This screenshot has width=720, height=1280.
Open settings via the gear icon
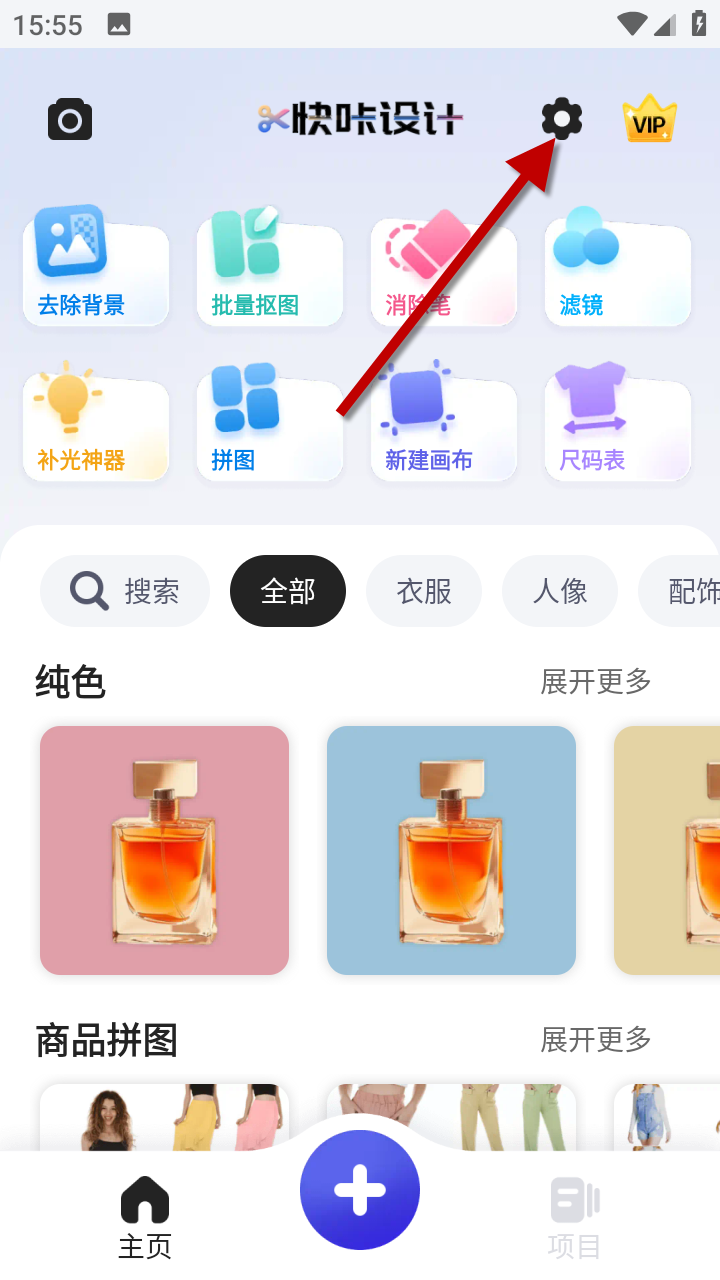point(562,119)
